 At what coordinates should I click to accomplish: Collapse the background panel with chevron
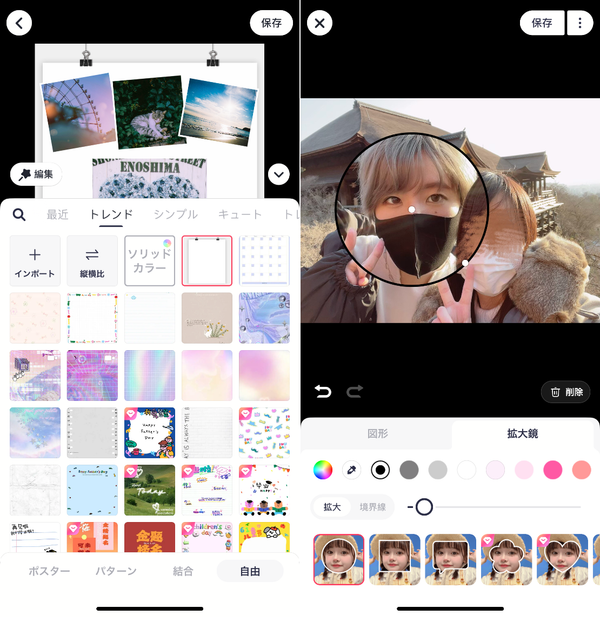pyautogui.click(x=279, y=174)
